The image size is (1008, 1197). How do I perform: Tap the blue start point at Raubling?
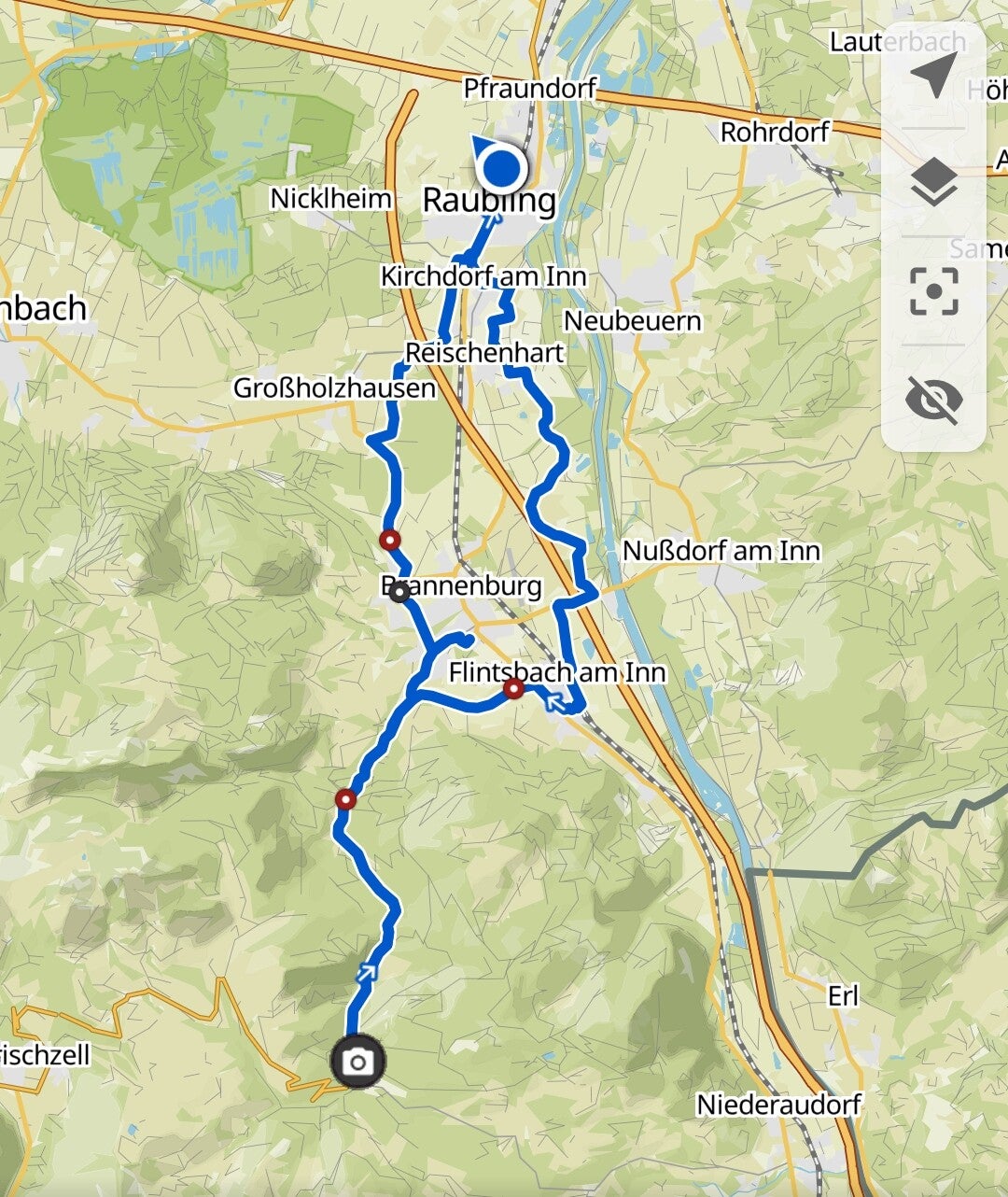(x=502, y=170)
